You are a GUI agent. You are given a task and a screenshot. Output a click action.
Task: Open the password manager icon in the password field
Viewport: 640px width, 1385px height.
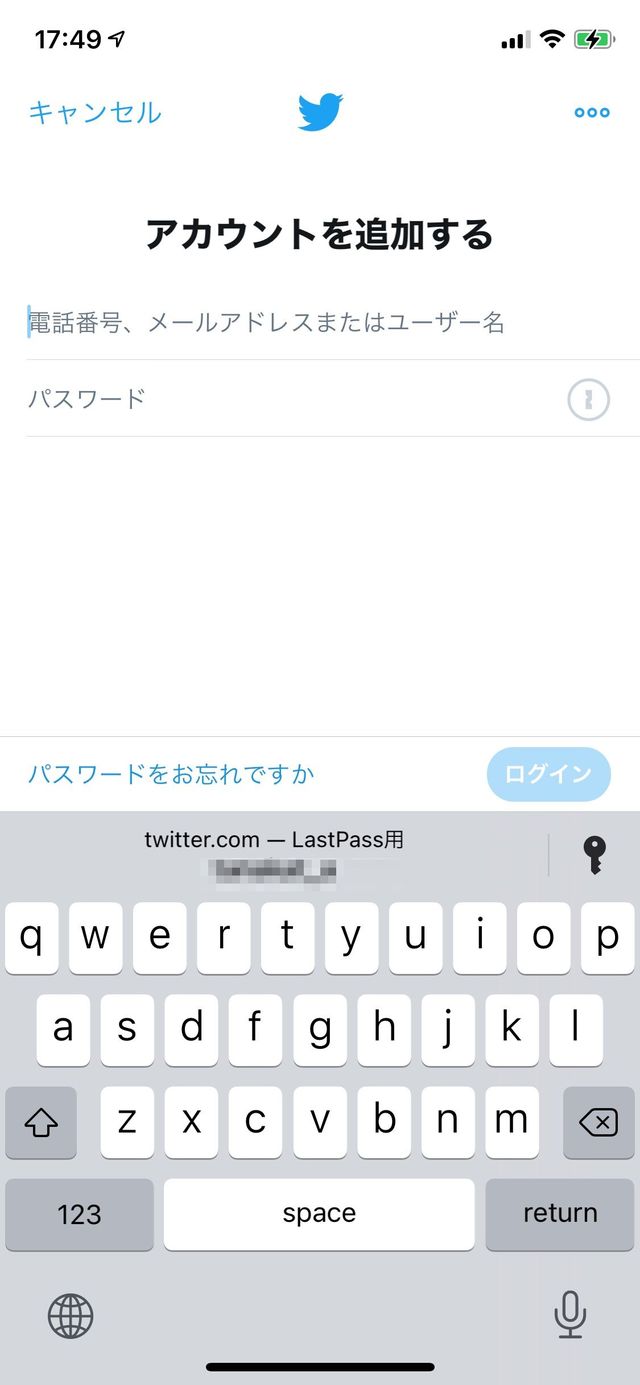[x=588, y=400]
